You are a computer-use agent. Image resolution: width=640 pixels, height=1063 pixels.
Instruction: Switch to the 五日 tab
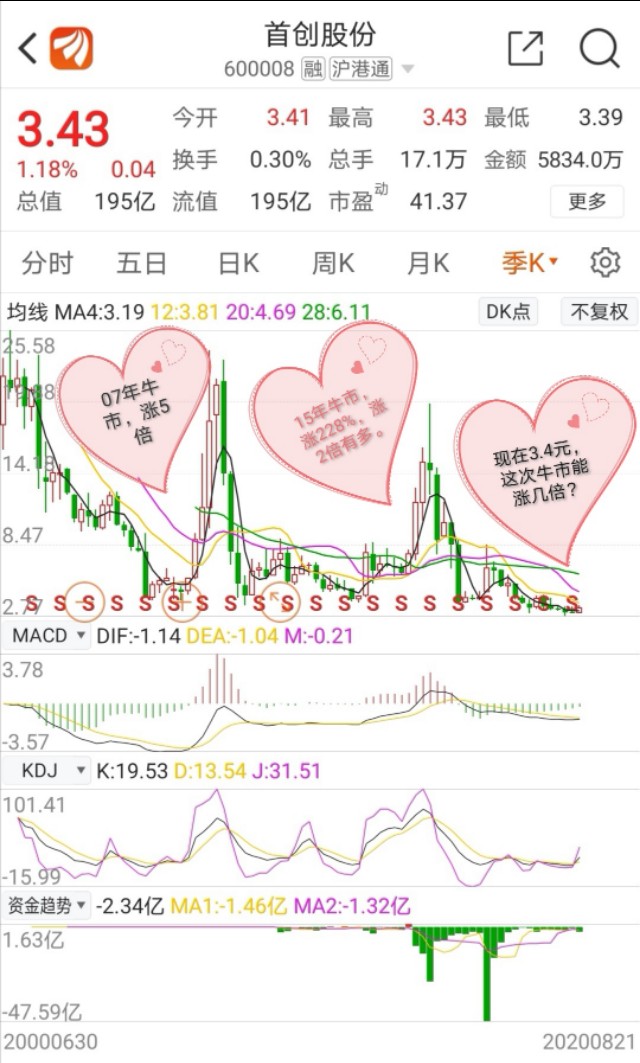tap(142, 263)
